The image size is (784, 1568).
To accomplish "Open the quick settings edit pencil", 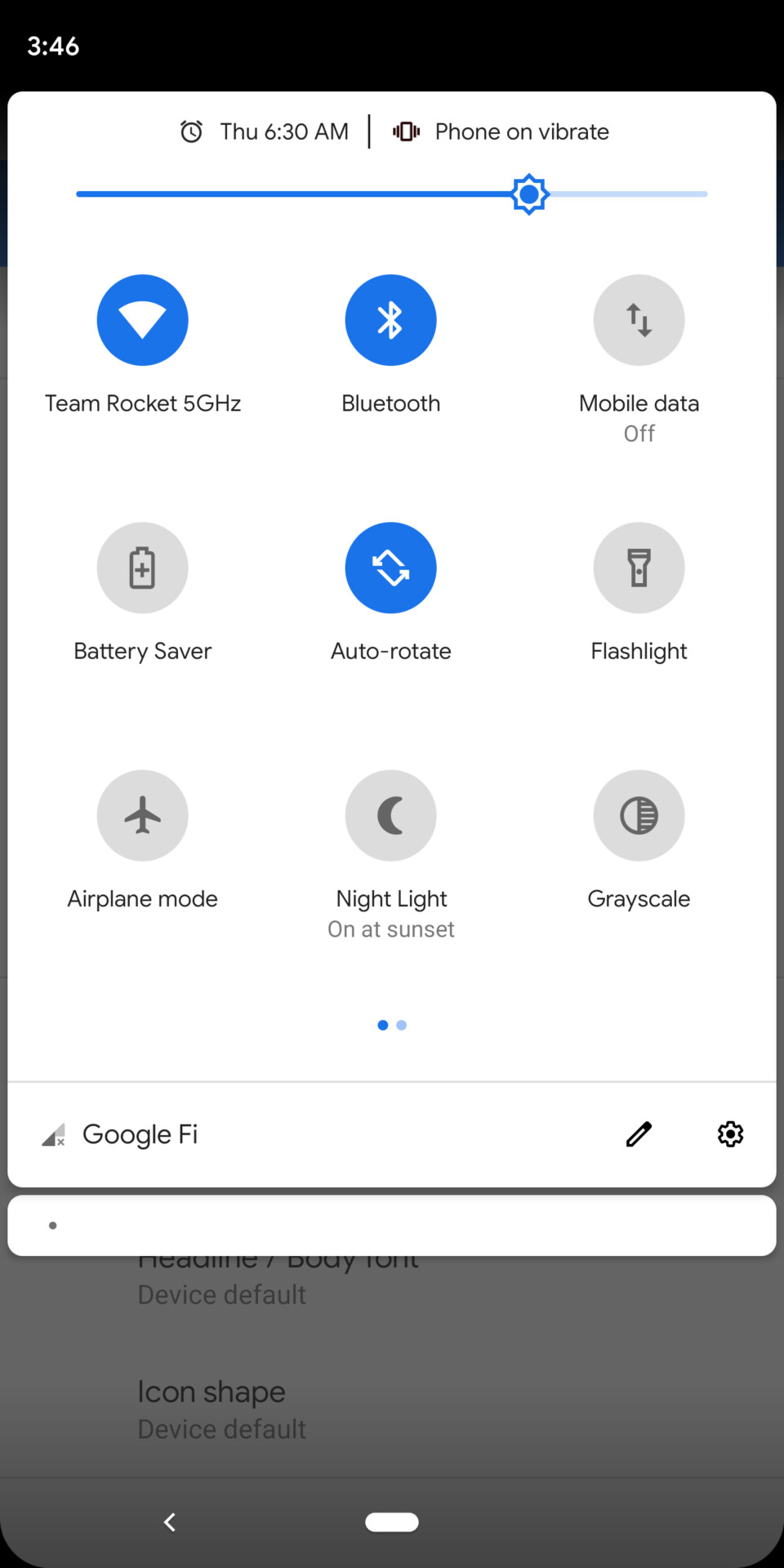I will coord(638,1134).
